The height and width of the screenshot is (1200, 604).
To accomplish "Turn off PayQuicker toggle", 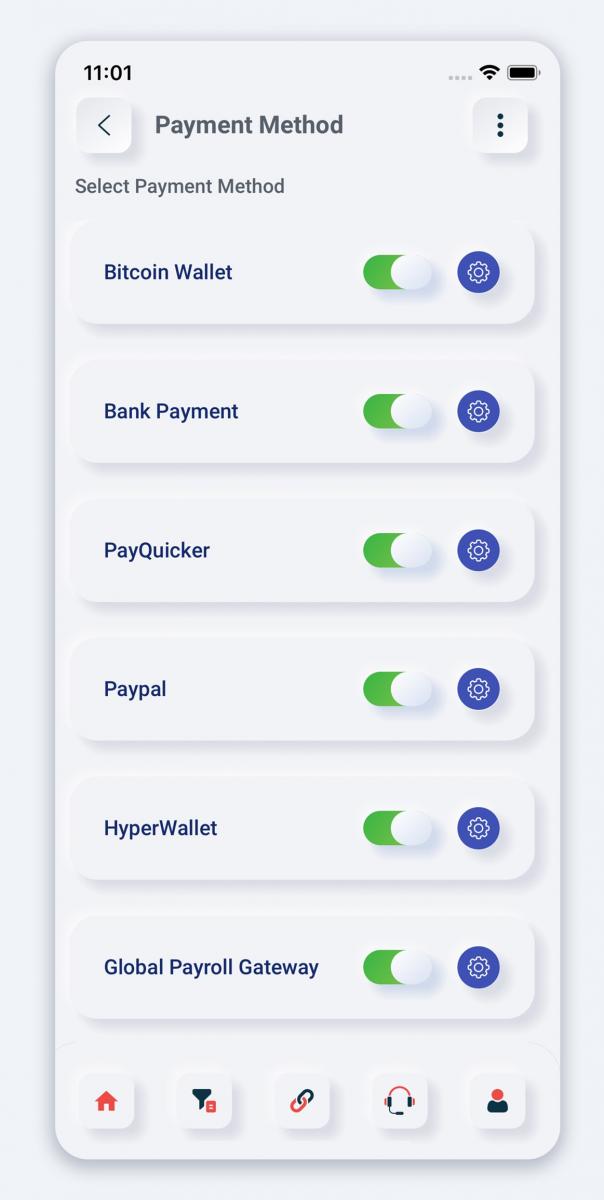I will (x=397, y=550).
